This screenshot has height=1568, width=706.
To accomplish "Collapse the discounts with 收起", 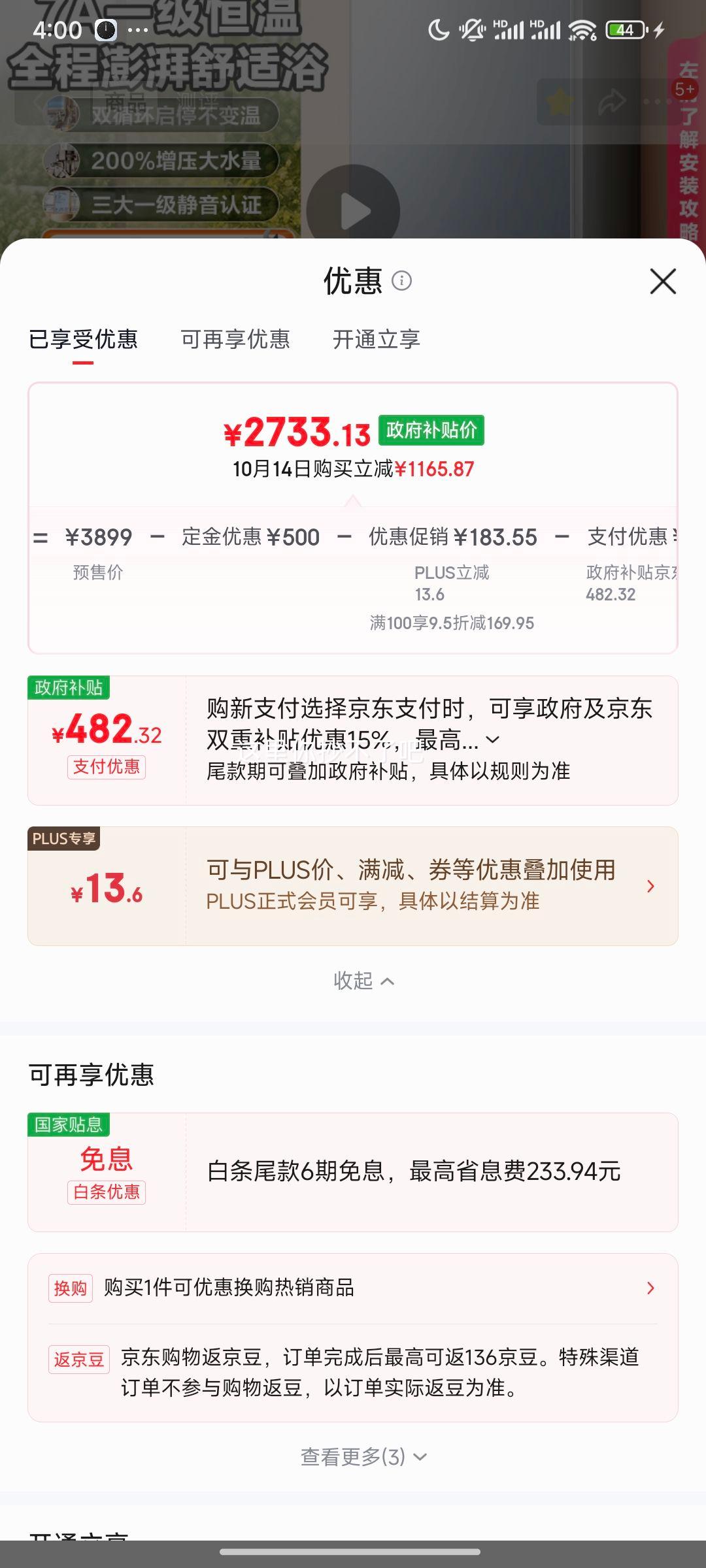I will pyautogui.click(x=363, y=981).
